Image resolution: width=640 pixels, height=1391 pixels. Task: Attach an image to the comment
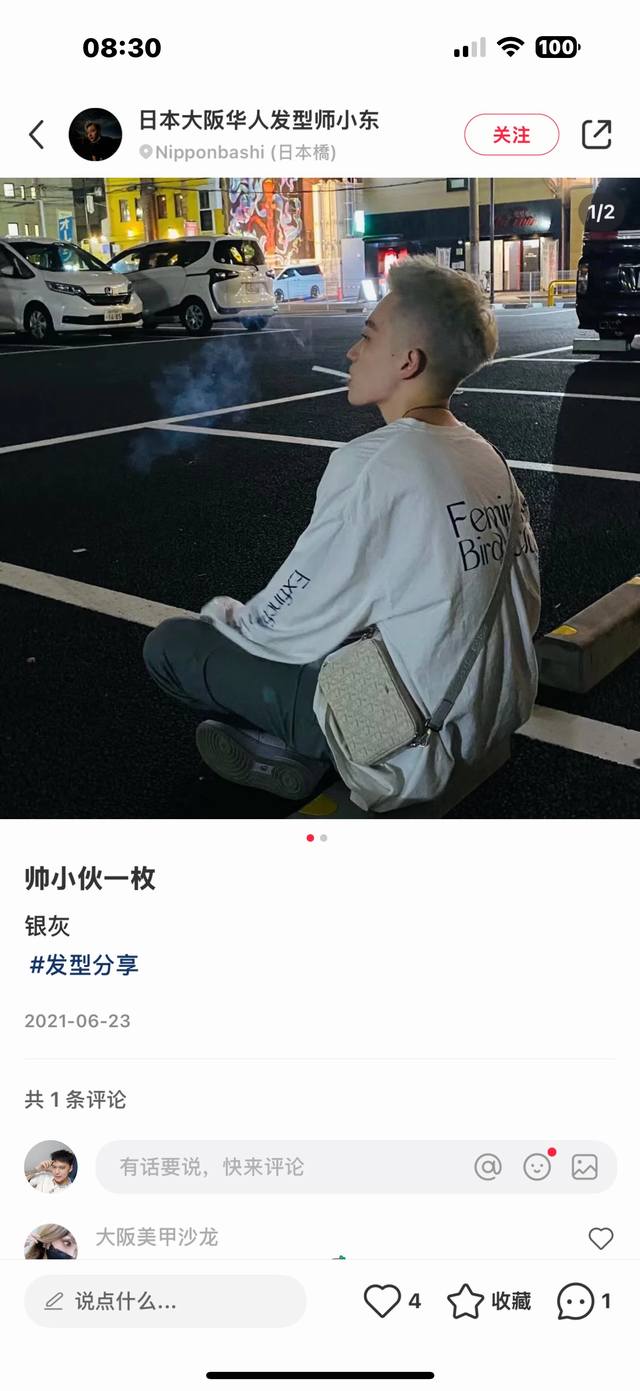coord(585,1167)
